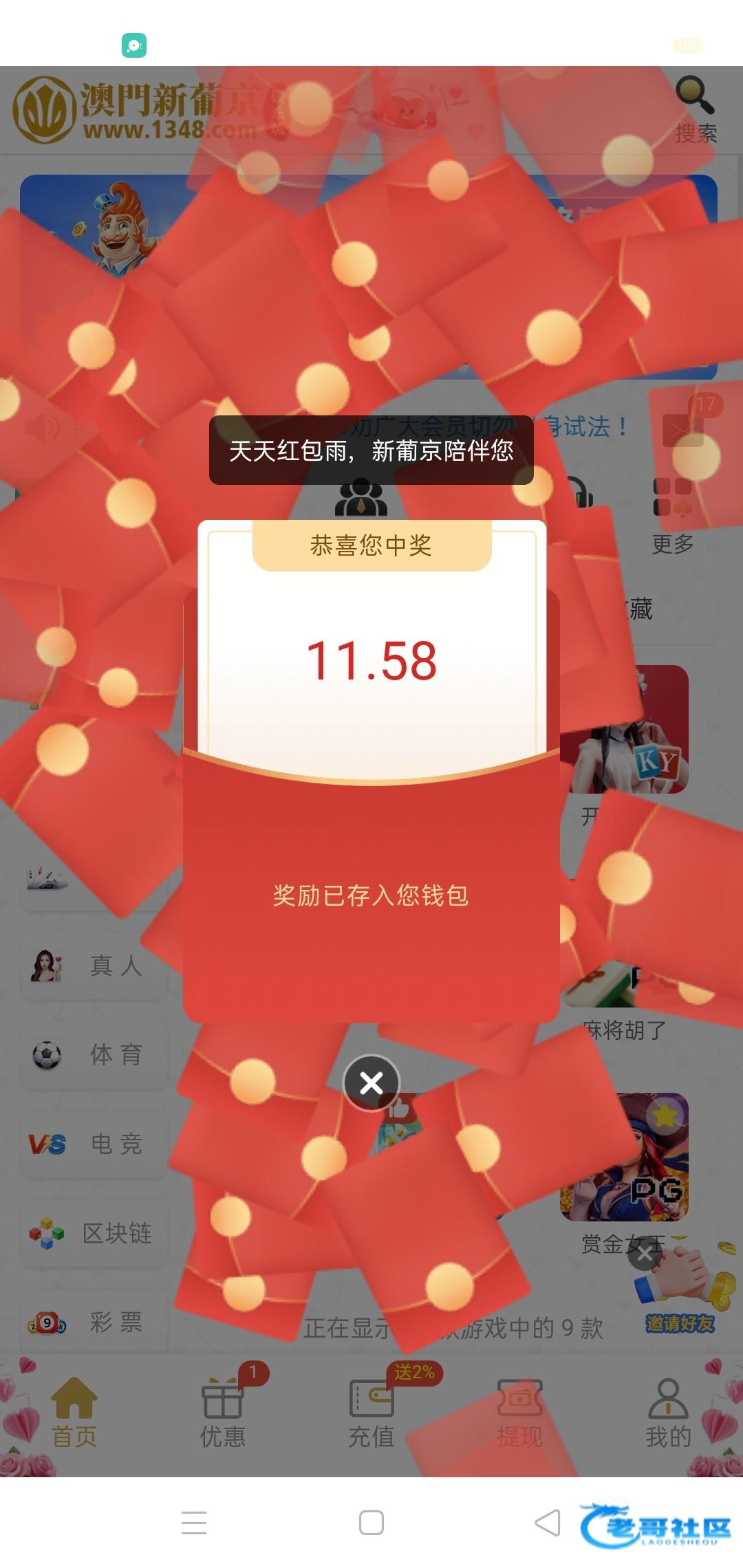Viewport: 743px width, 1568px height.
Task: Open the 电竞 category
Action: click(x=95, y=1144)
